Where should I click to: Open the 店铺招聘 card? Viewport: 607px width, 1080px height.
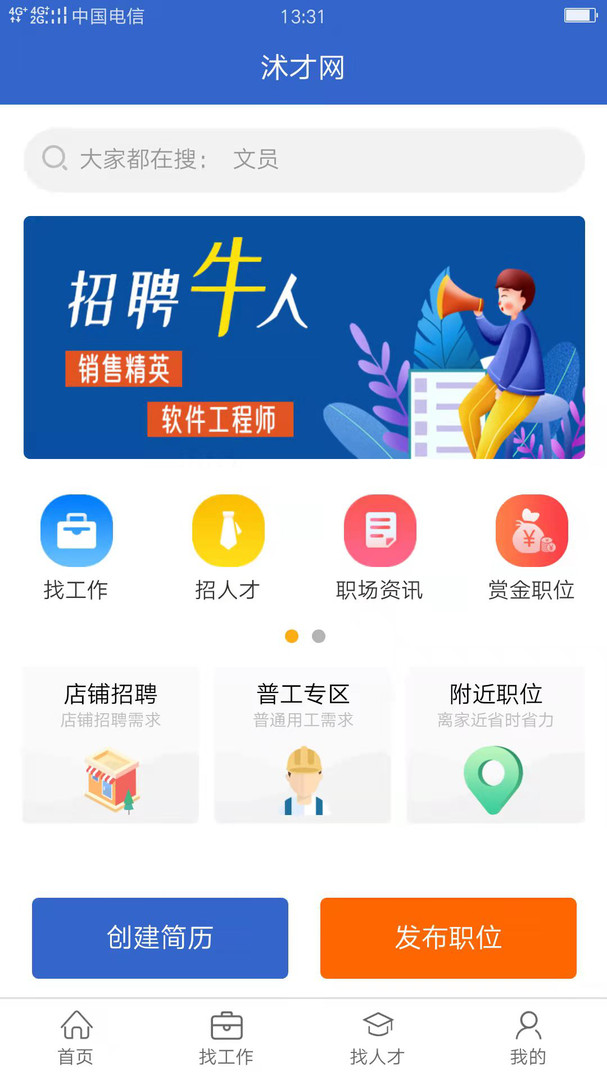(111, 745)
